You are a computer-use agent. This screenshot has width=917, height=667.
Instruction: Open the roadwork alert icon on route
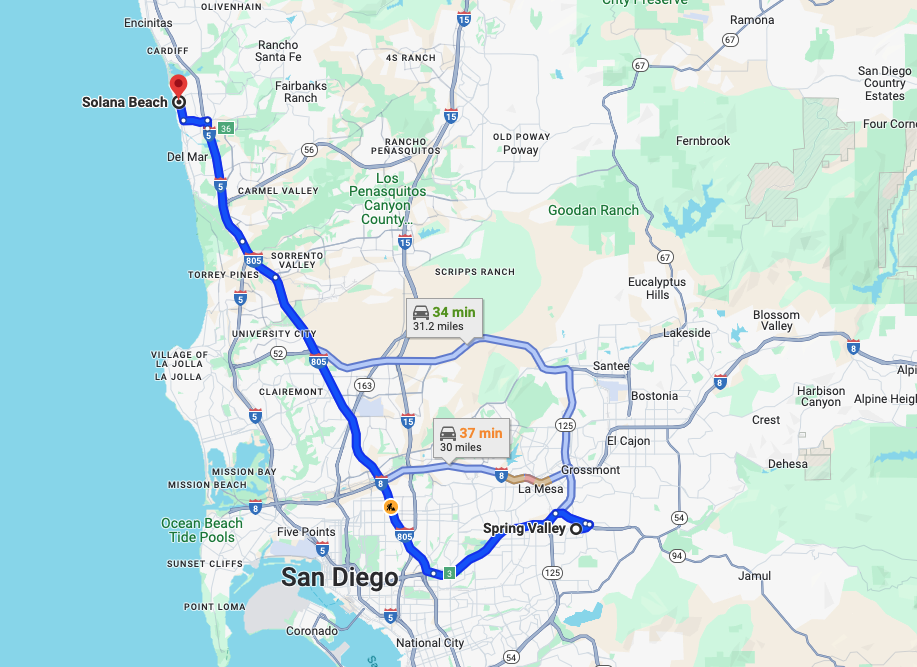click(391, 507)
